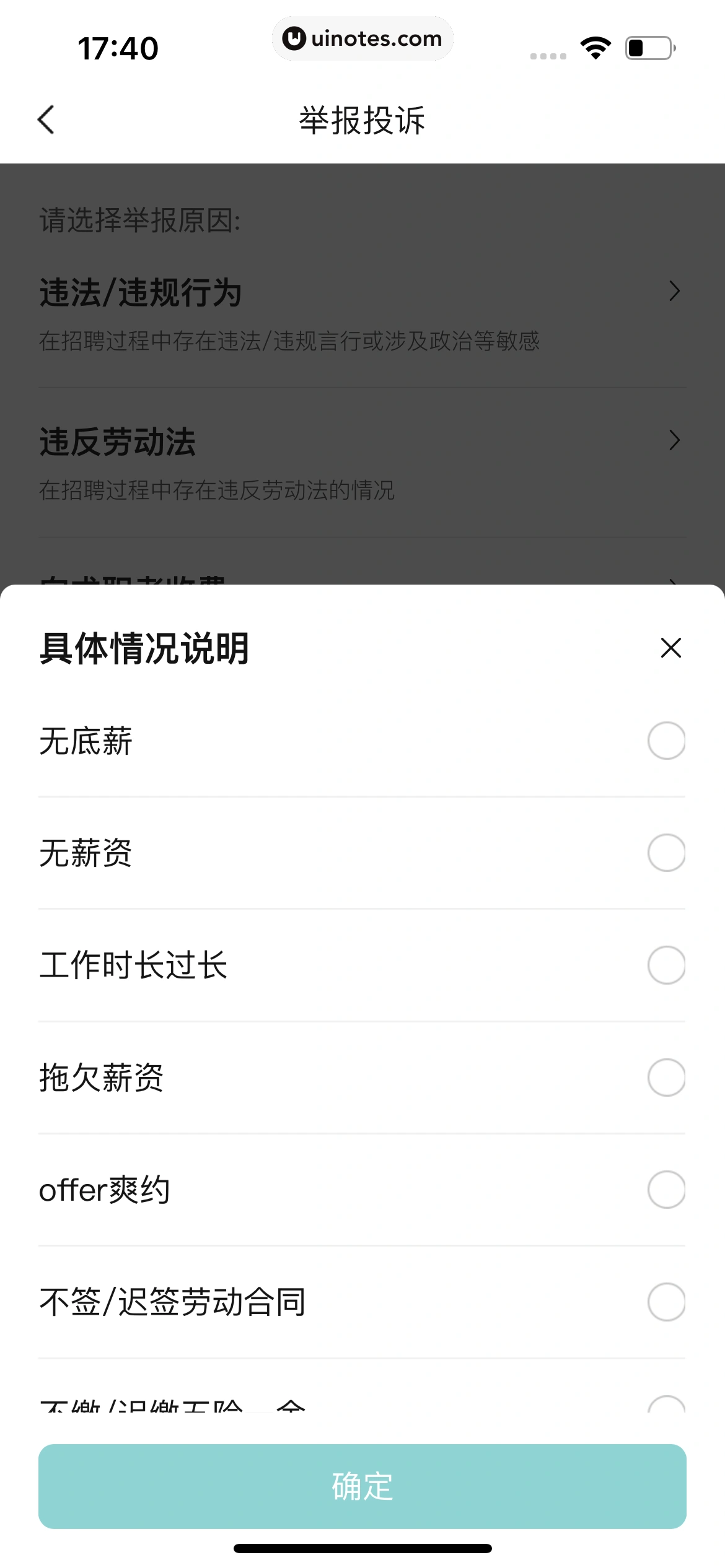
Task: Expand the 违反劳动法 report category
Action: click(x=362, y=441)
